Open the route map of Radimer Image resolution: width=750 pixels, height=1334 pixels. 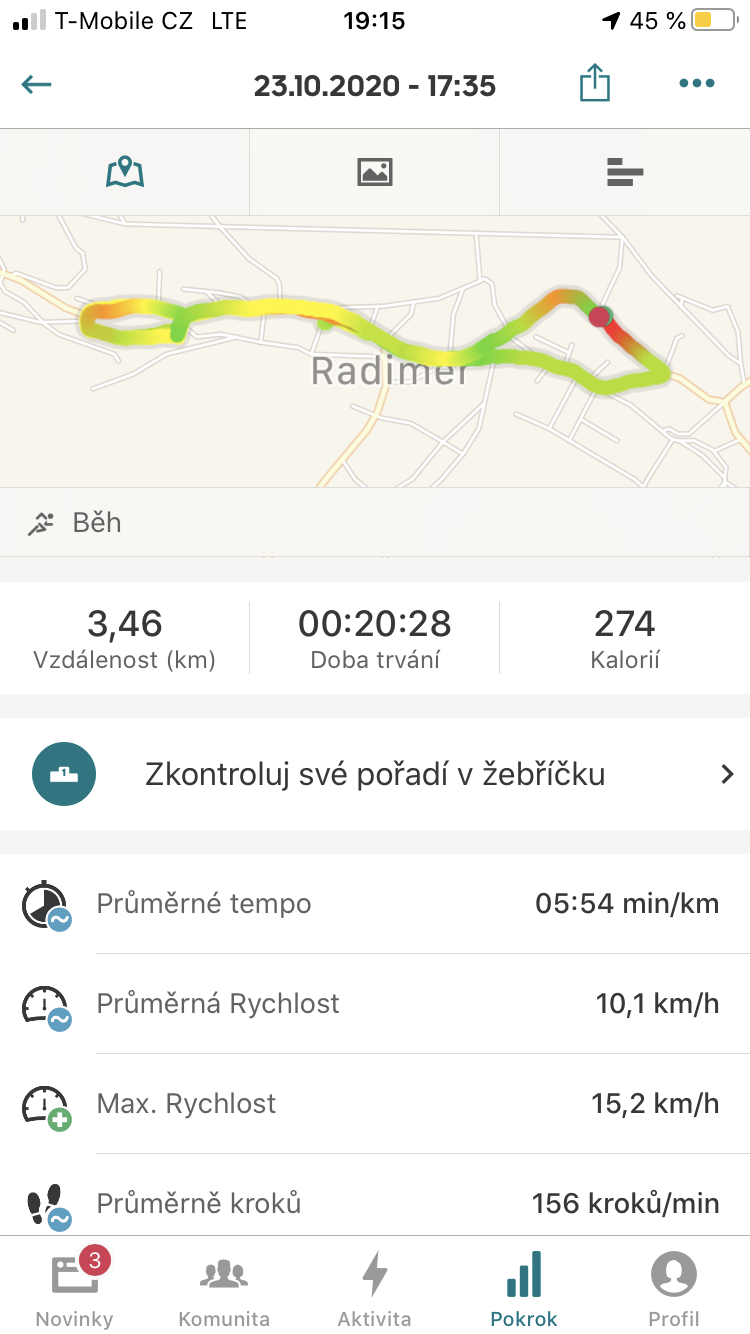coord(375,351)
